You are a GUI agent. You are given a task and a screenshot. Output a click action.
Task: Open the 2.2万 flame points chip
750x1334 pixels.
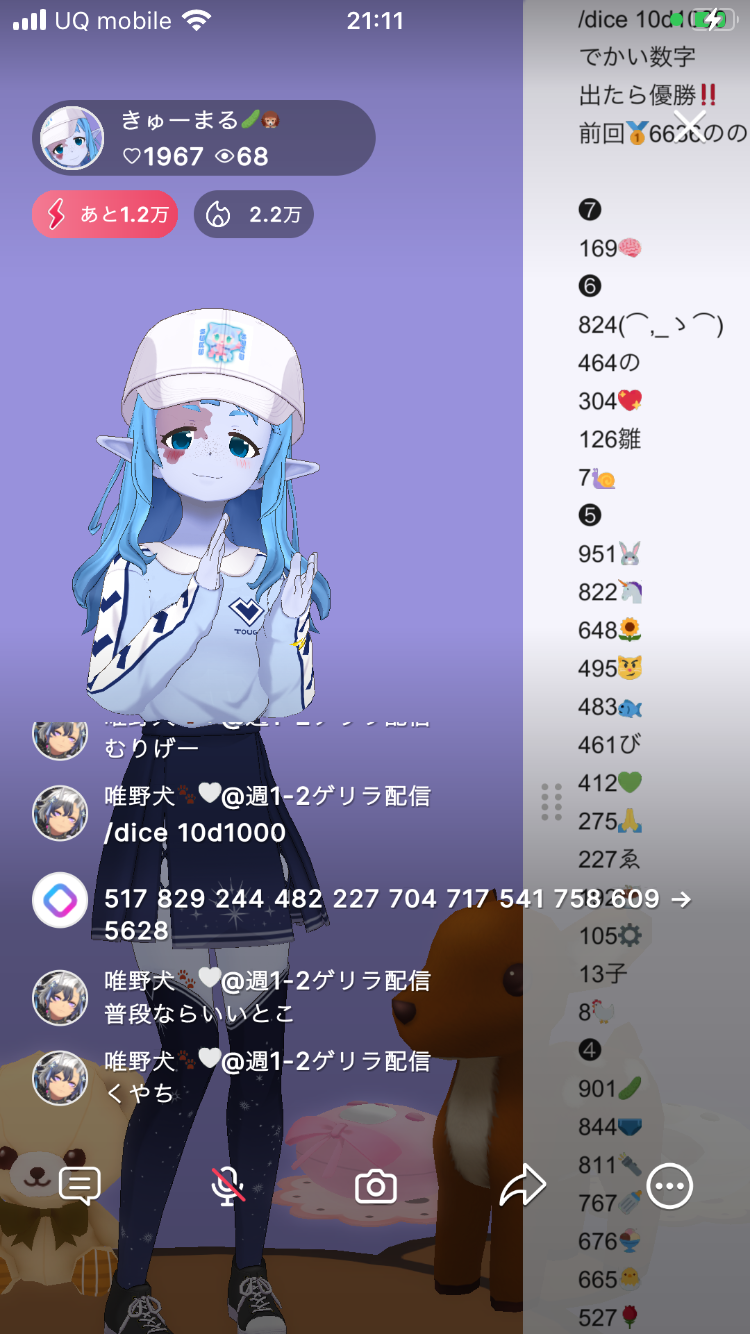253,215
